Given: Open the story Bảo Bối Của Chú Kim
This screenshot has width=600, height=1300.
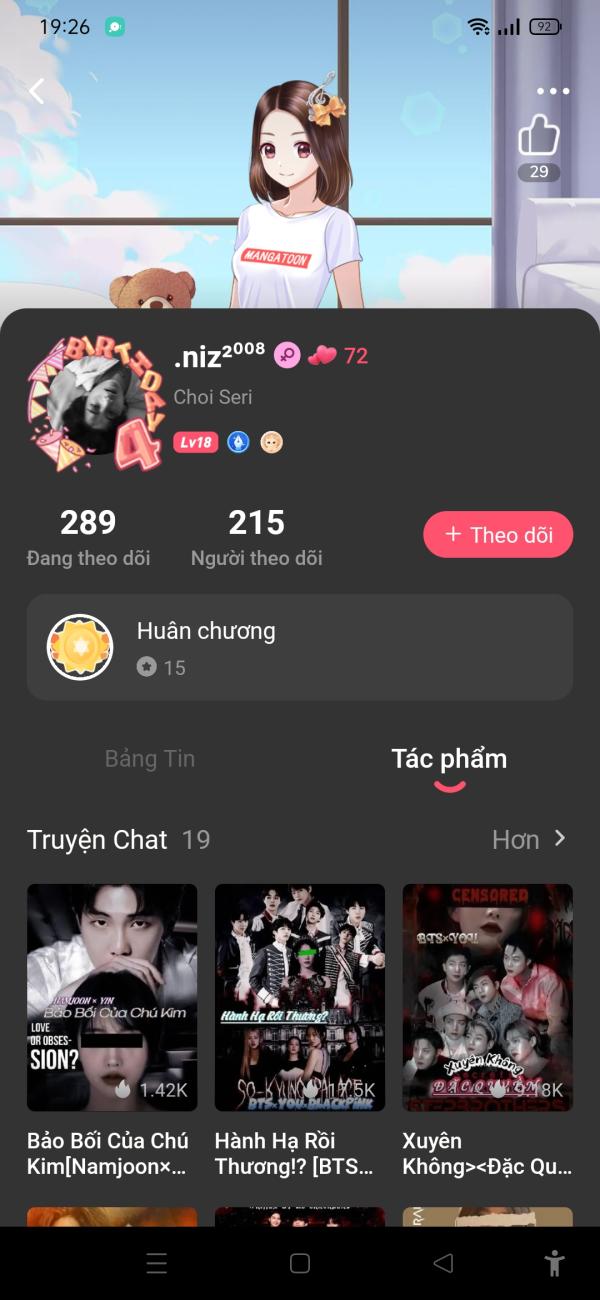Looking at the screenshot, I should click(112, 998).
